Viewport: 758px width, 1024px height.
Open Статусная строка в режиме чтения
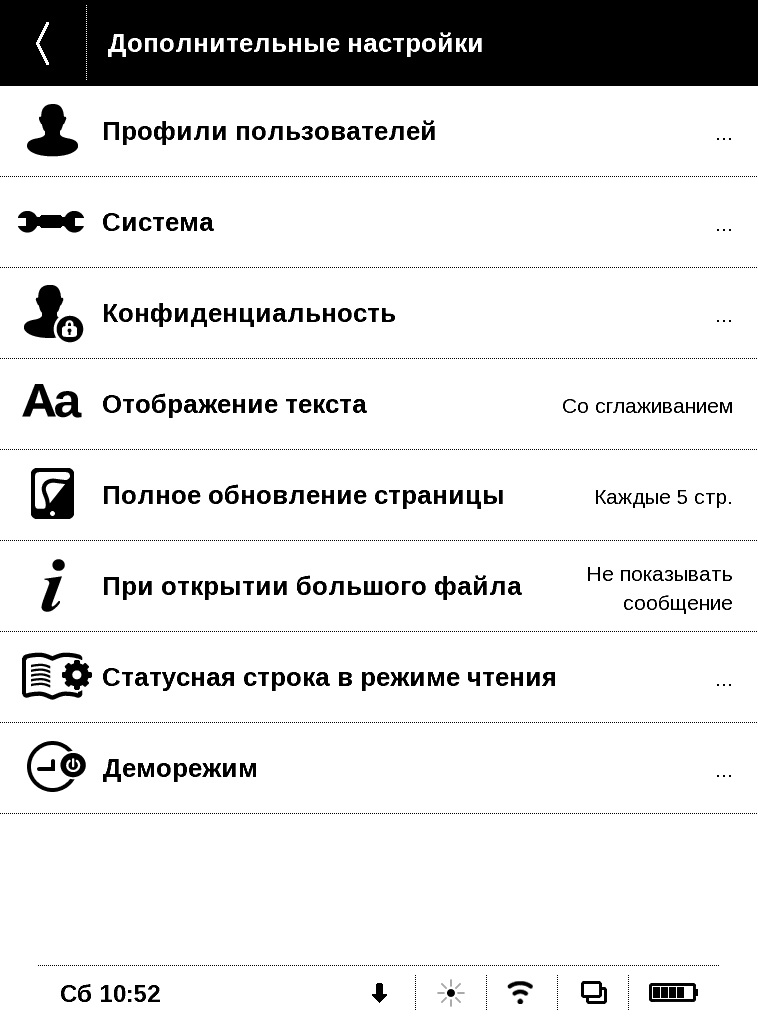coord(378,678)
